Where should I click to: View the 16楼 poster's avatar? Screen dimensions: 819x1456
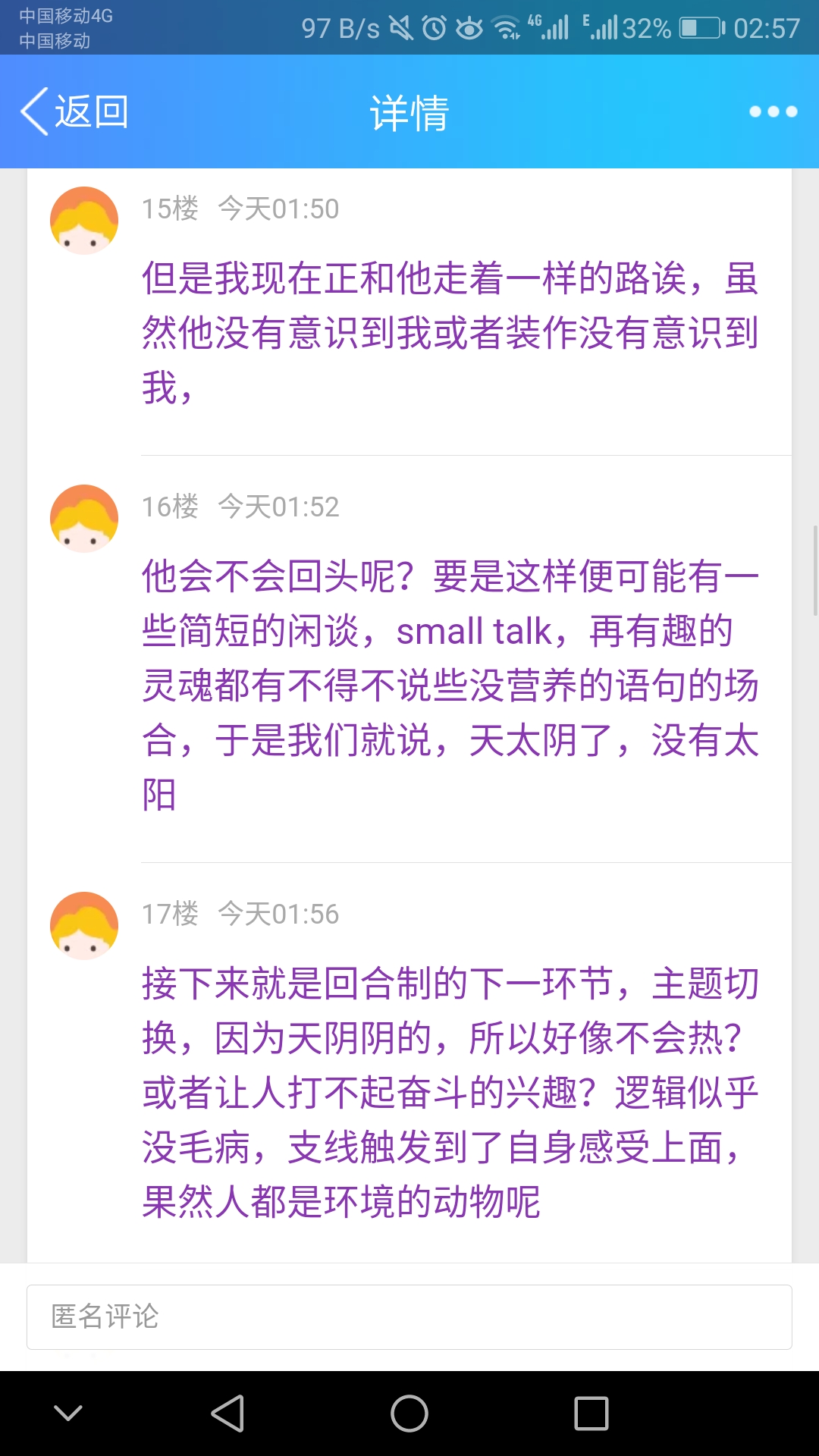click(84, 519)
